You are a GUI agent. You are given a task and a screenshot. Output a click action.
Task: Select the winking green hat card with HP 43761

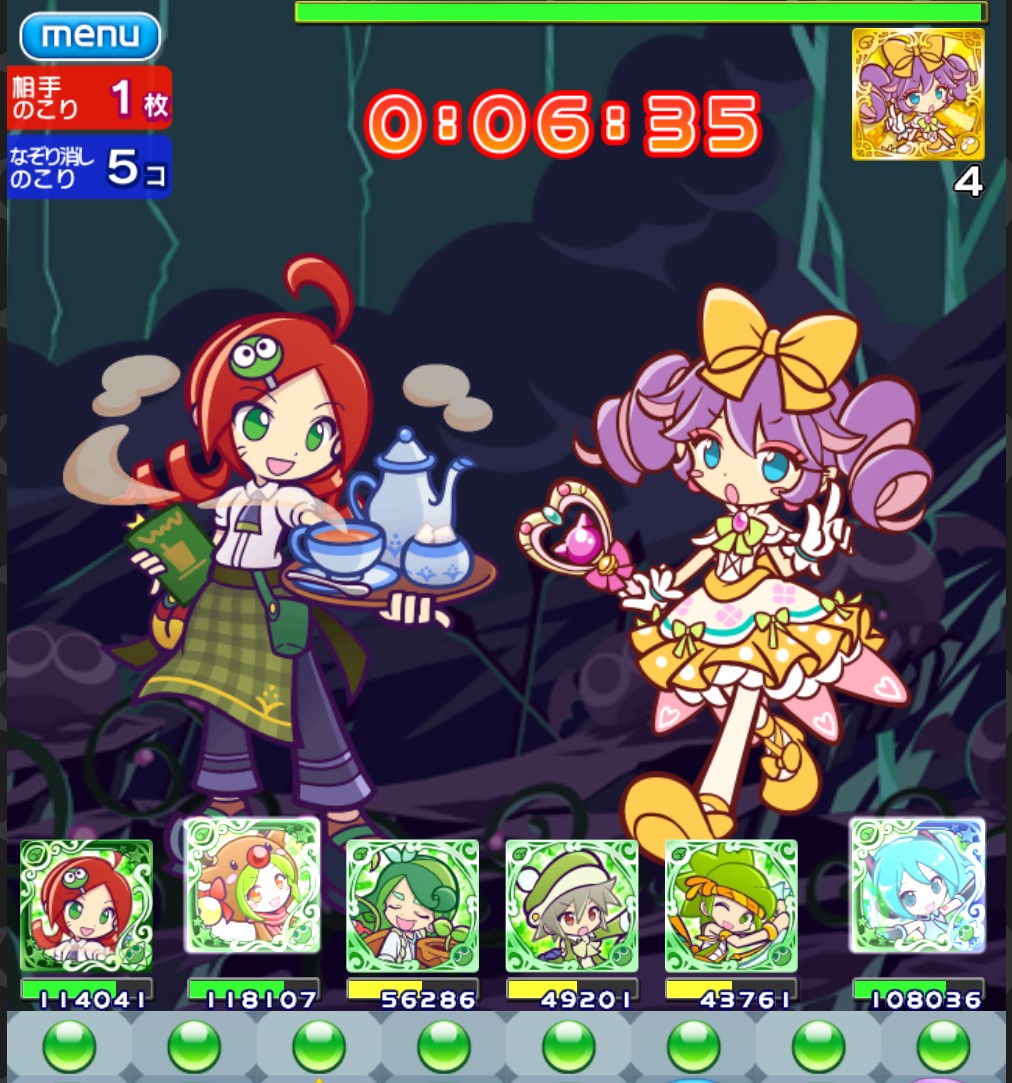[x=731, y=906]
